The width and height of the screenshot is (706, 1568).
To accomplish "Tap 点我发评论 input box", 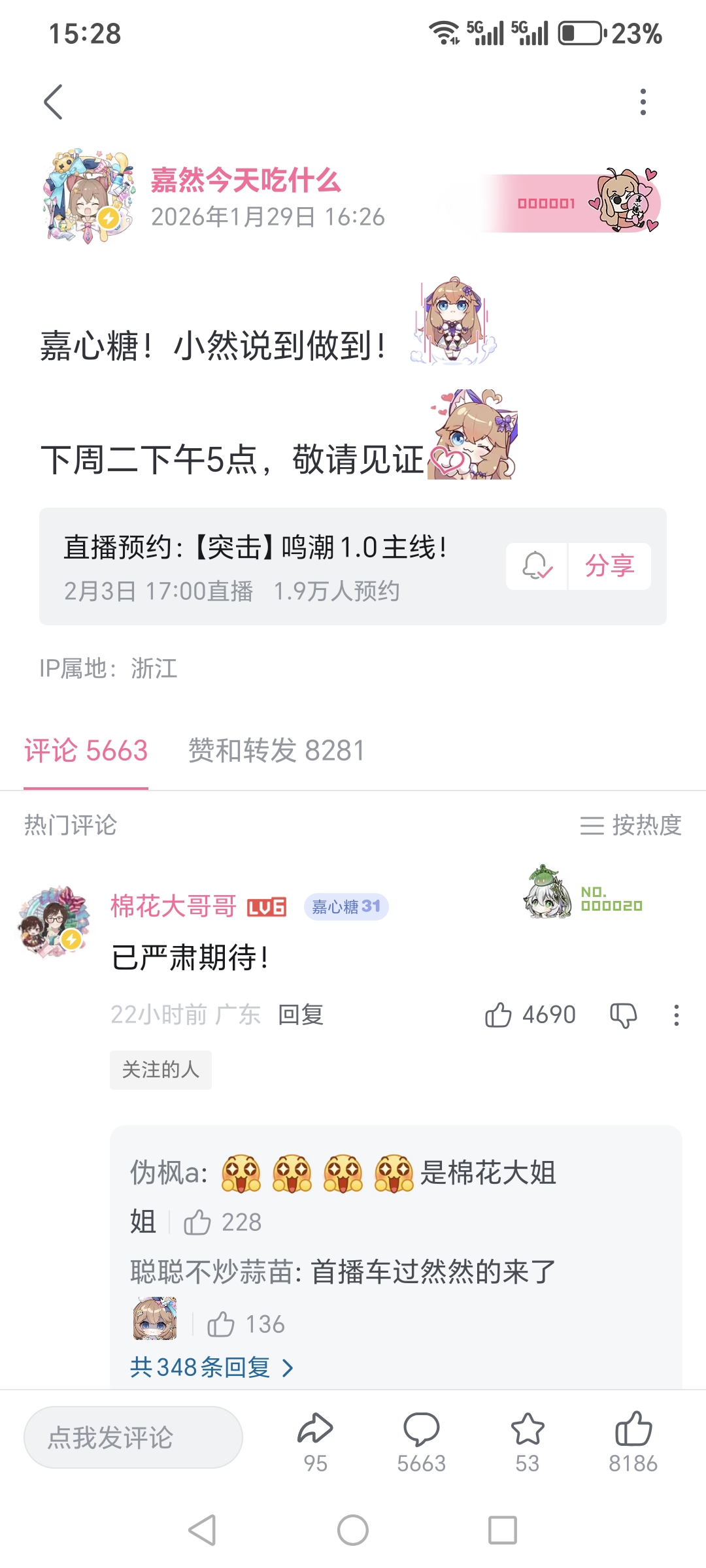I will pos(133,1437).
